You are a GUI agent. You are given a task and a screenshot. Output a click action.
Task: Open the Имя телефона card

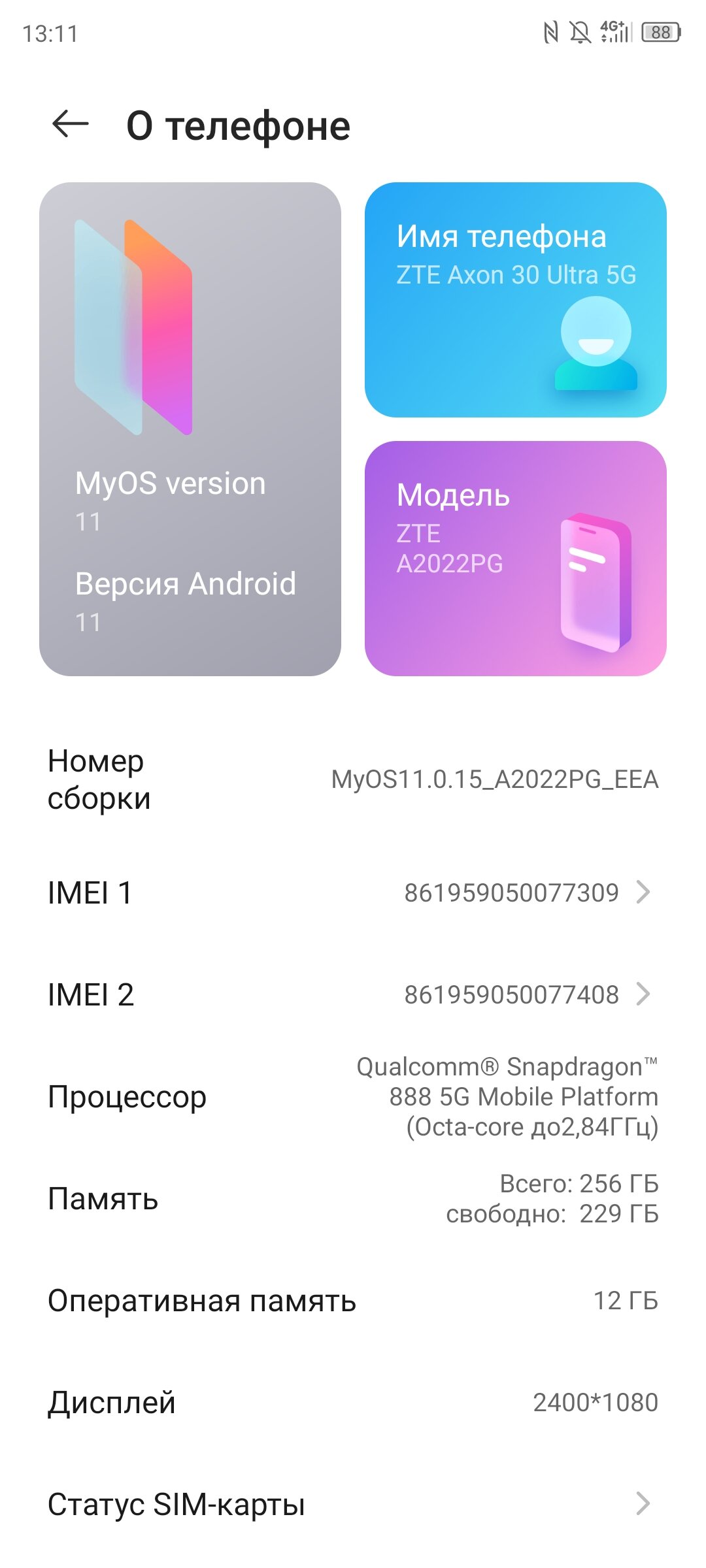tap(515, 300)
